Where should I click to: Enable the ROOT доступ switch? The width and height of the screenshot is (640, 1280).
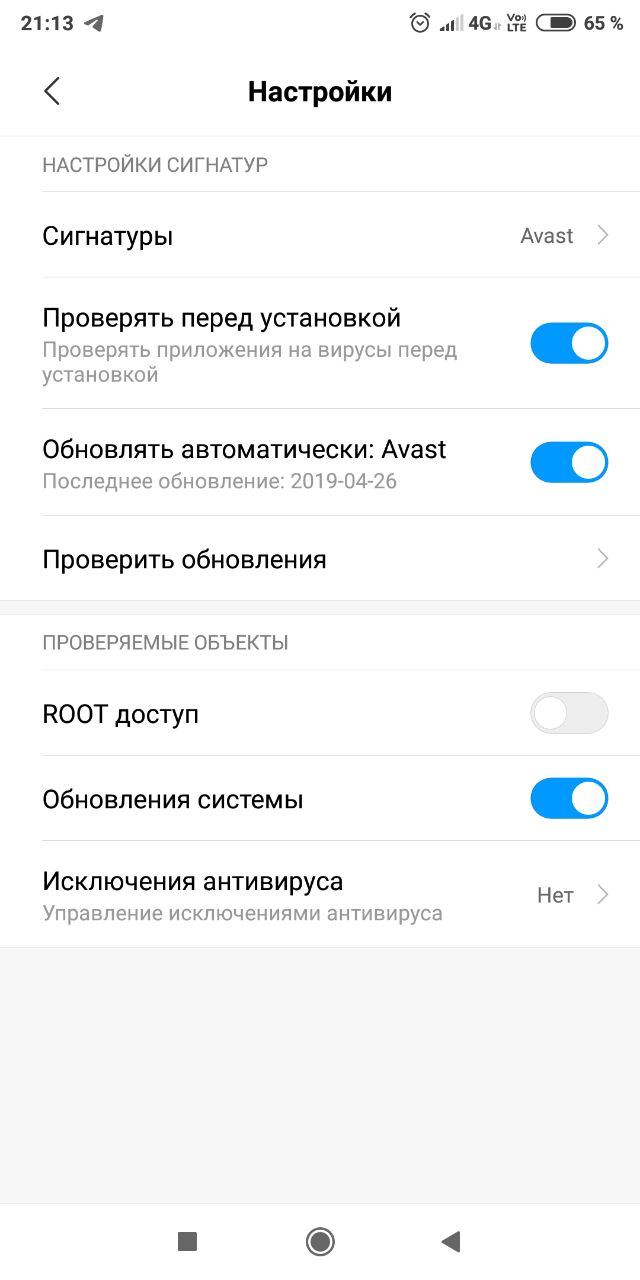click(569, 713)
